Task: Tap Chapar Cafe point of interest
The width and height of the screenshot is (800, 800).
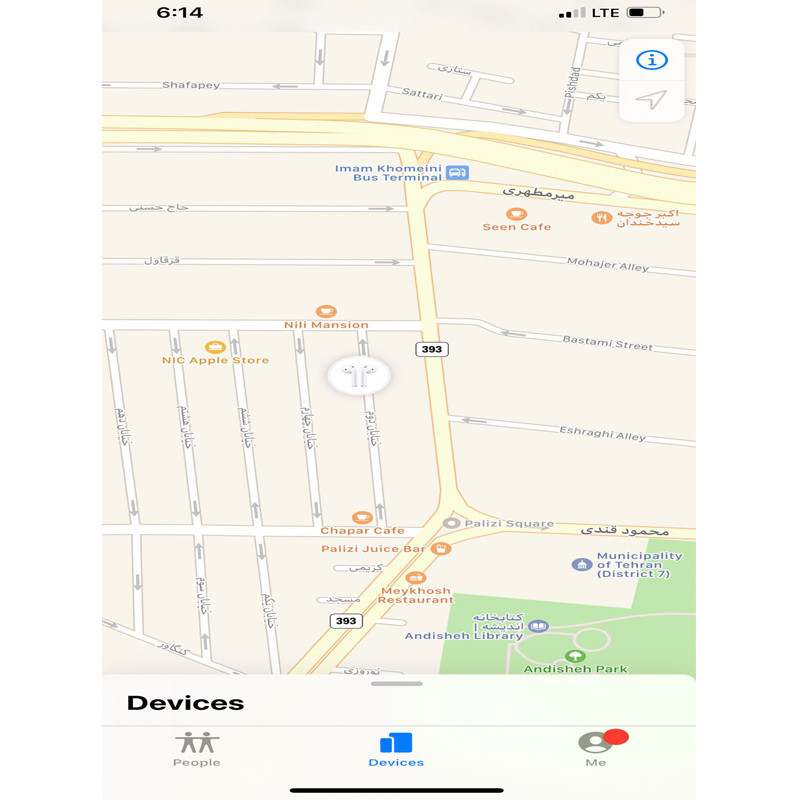Action: pyautogui.click(x=362, y=518)
